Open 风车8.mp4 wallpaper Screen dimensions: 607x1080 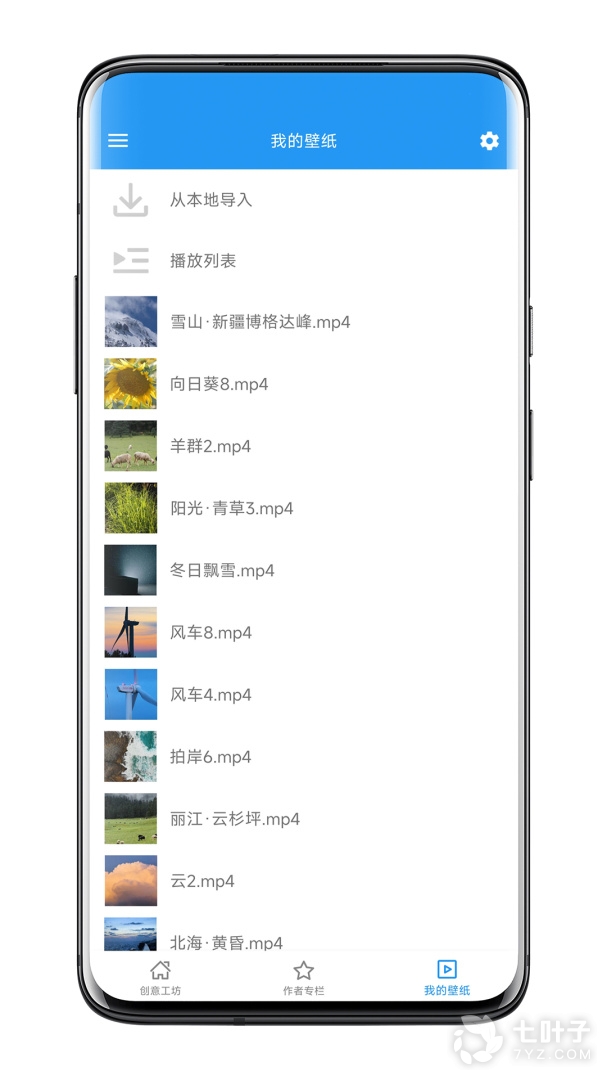(x=210, y=632)
